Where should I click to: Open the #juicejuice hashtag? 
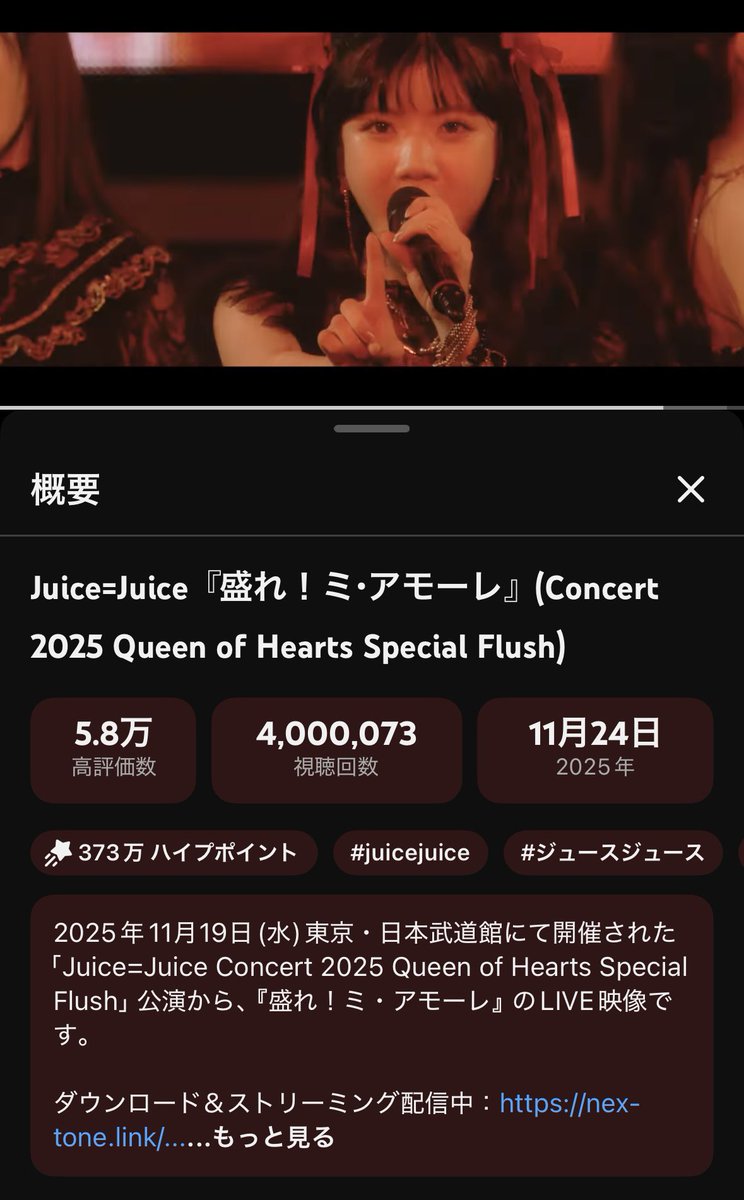[410, 853]
